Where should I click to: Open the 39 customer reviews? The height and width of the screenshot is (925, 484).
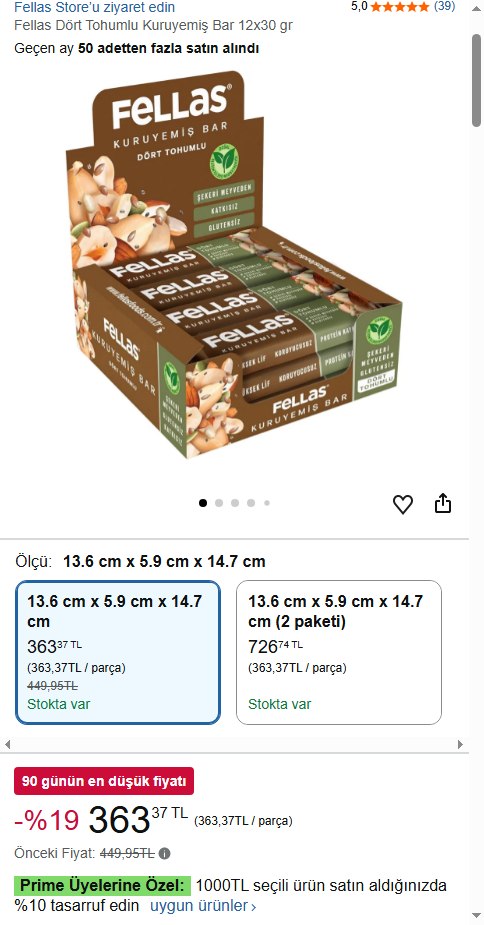click(444, 6)
